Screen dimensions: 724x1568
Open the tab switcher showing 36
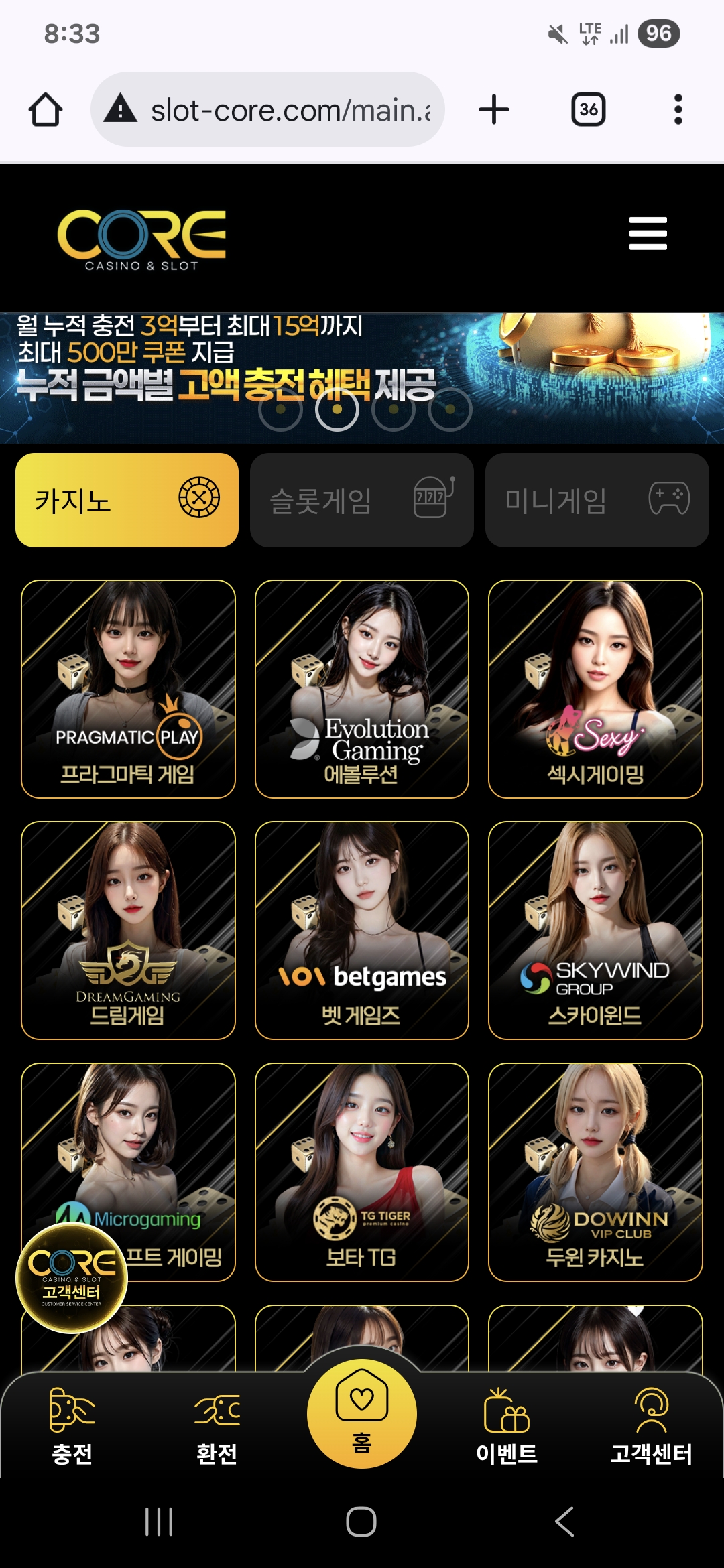pyautogui.click(x=588, y=110)
